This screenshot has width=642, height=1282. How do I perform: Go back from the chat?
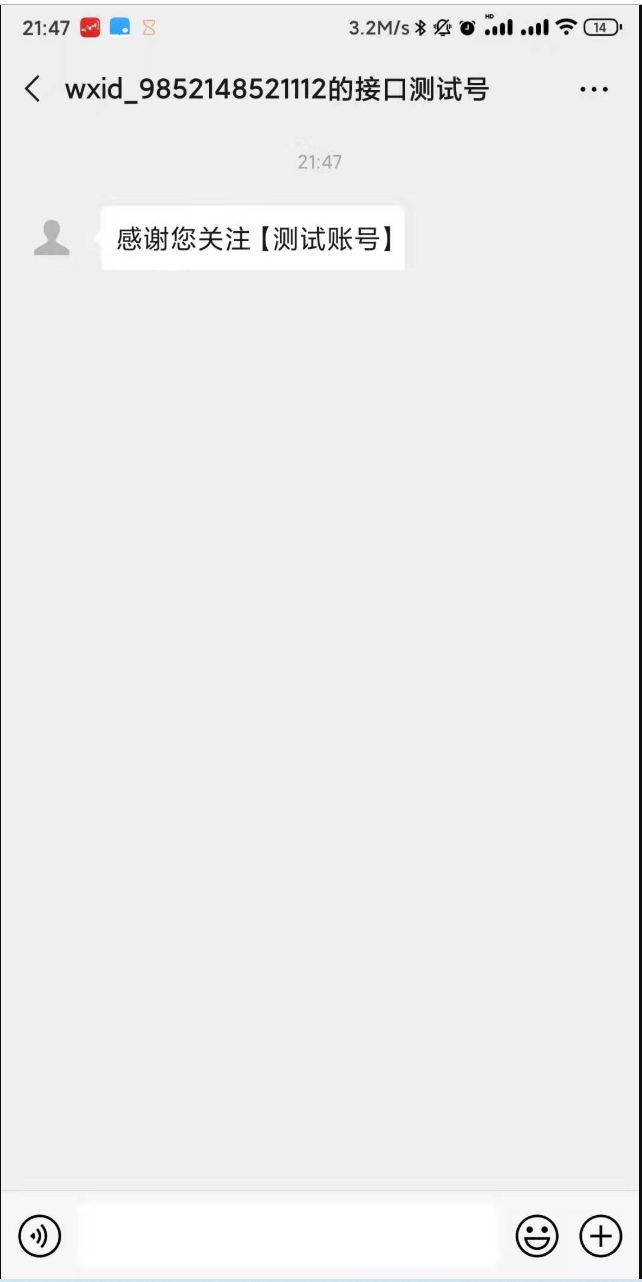coord(33,89)
